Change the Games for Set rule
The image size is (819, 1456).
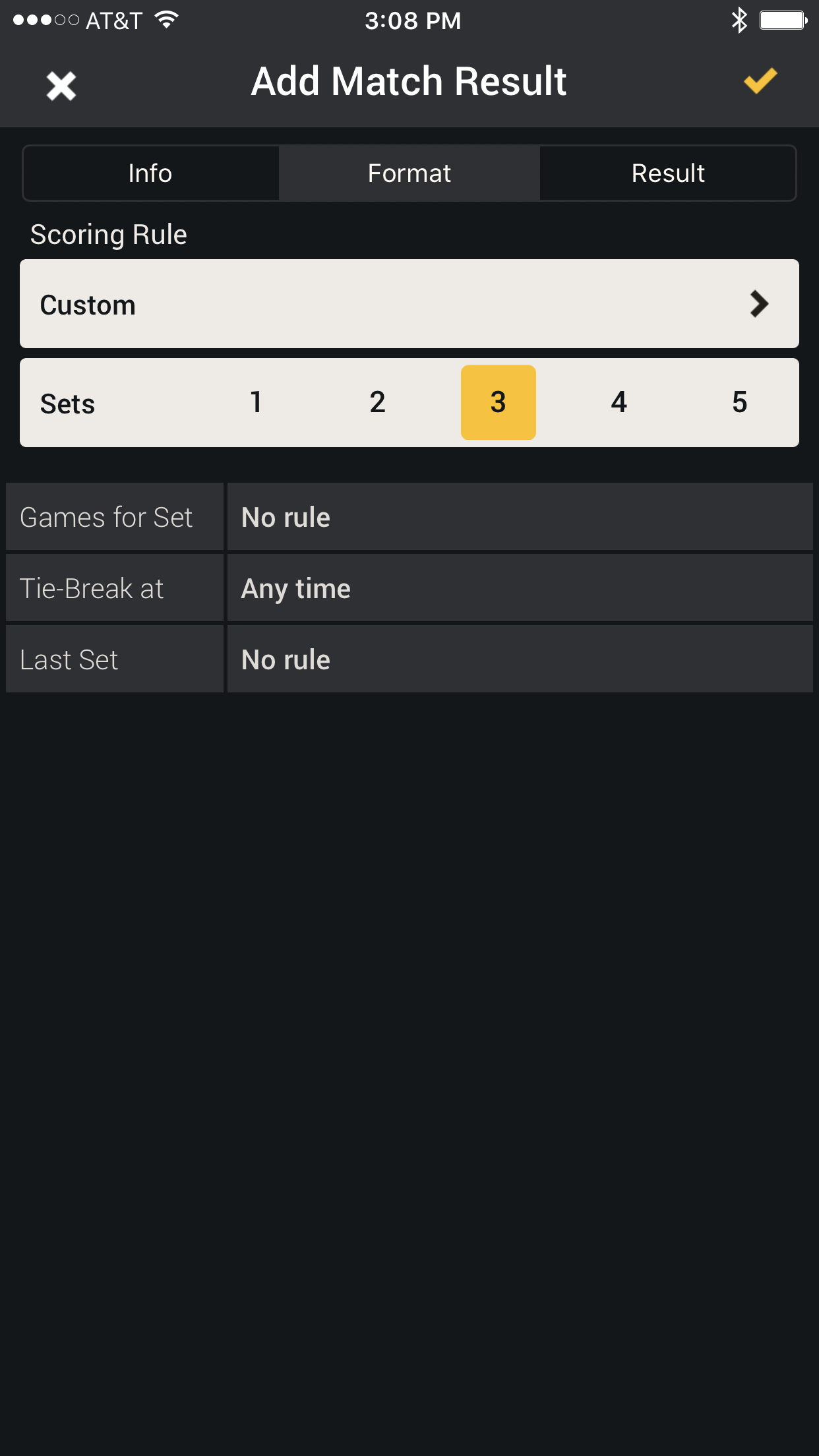point(520,518)
